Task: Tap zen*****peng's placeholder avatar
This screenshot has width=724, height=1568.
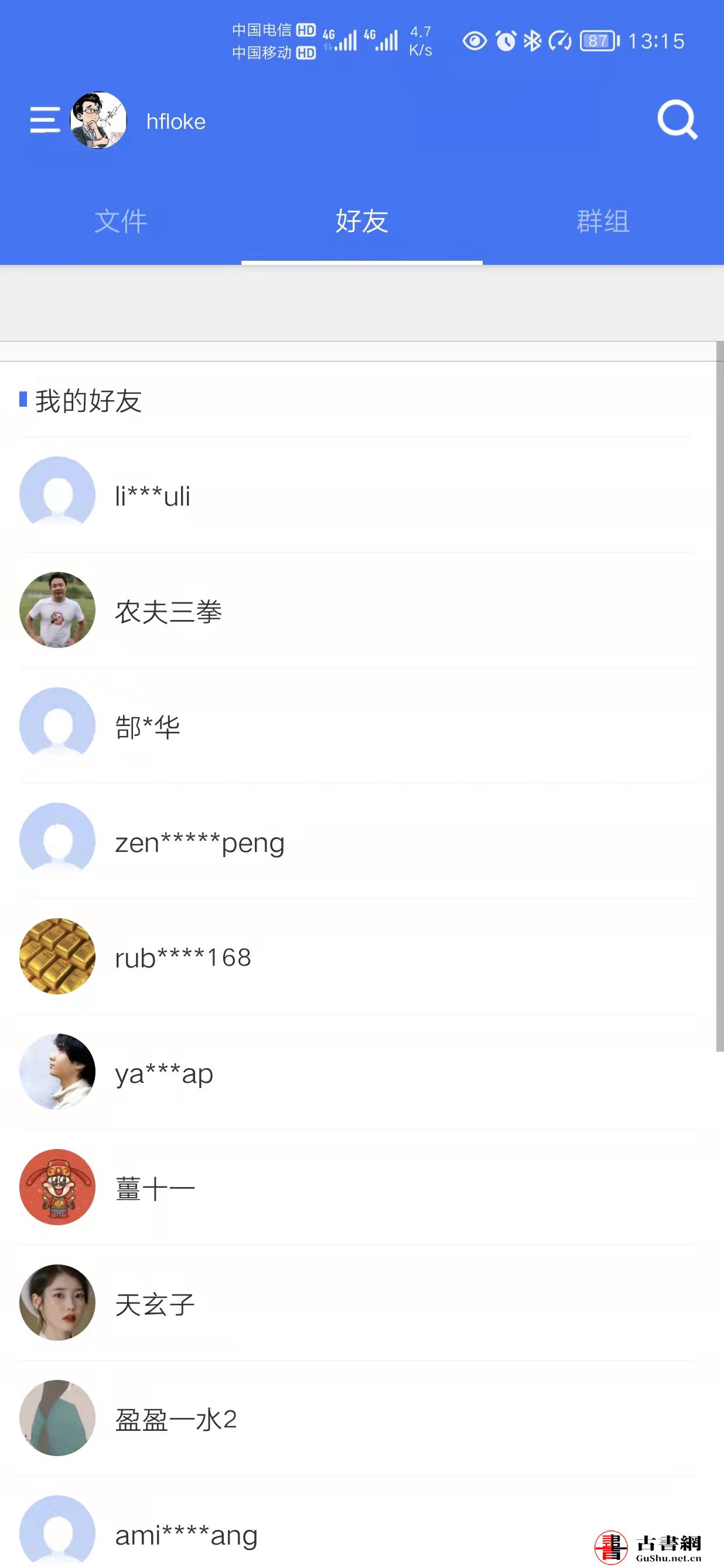Action: pos(57,841)
